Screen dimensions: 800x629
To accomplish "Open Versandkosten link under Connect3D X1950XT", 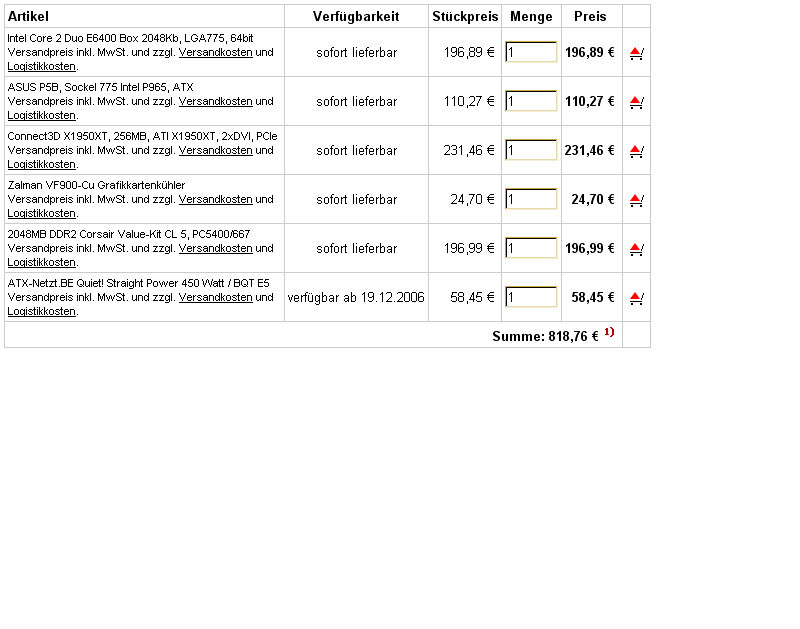I will (215, 150).
